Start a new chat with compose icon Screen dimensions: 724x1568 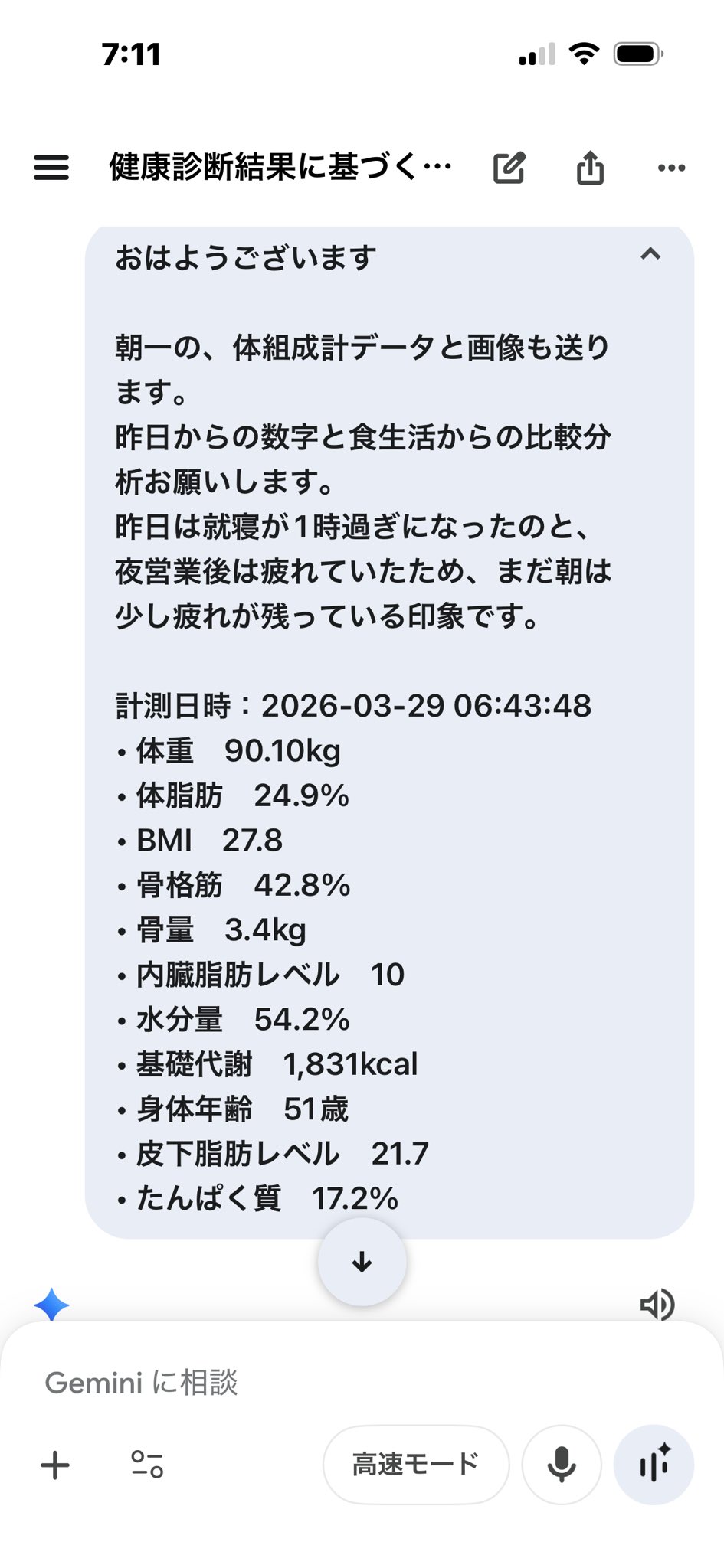(x=509, y=168)
